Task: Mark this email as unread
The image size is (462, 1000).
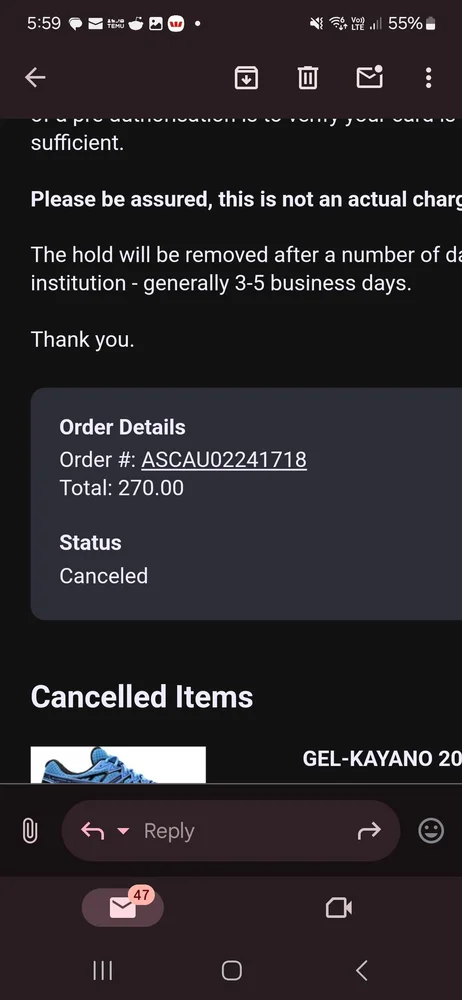Action: coord(369,77)
